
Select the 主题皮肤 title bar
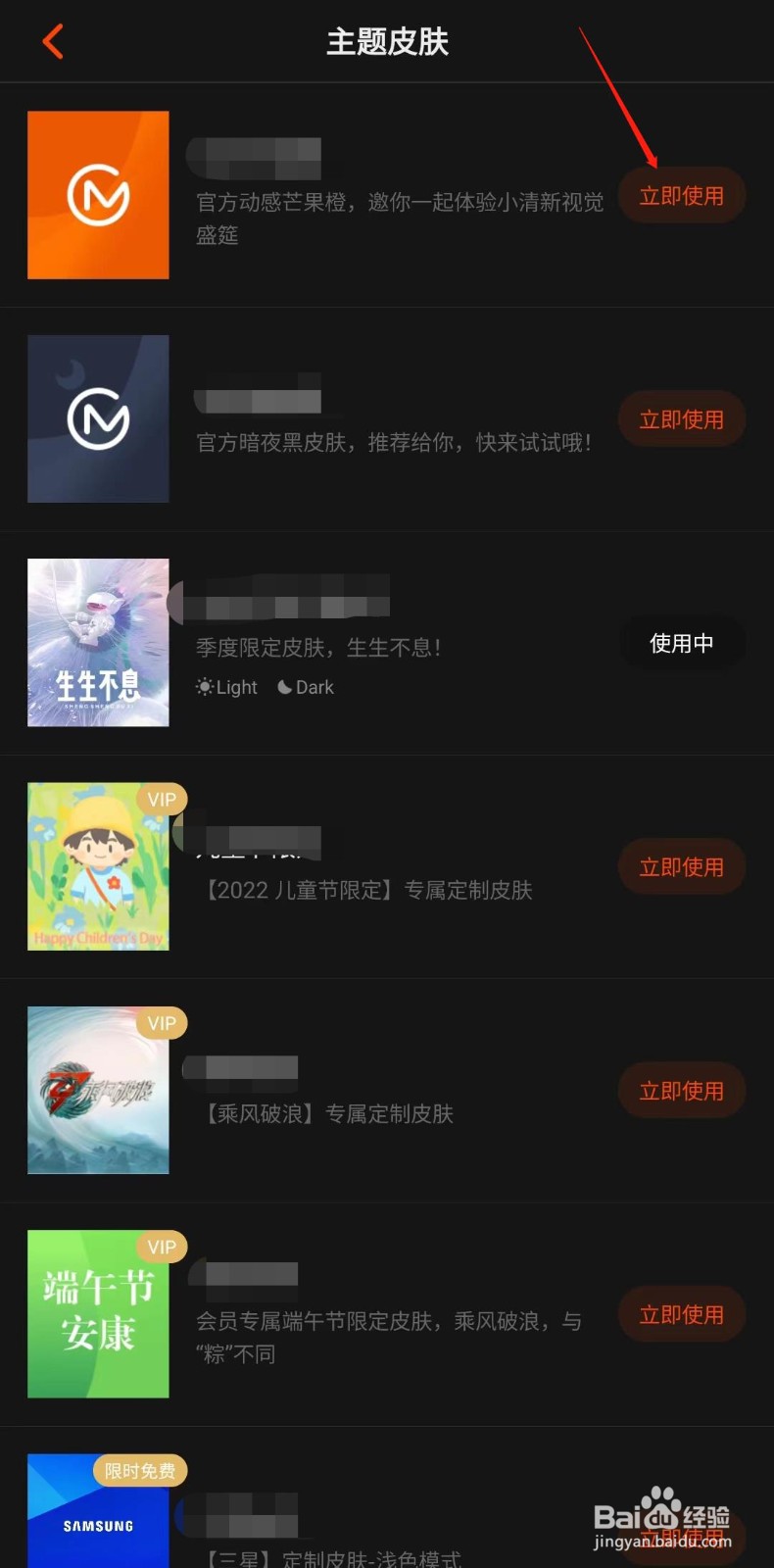387,41
